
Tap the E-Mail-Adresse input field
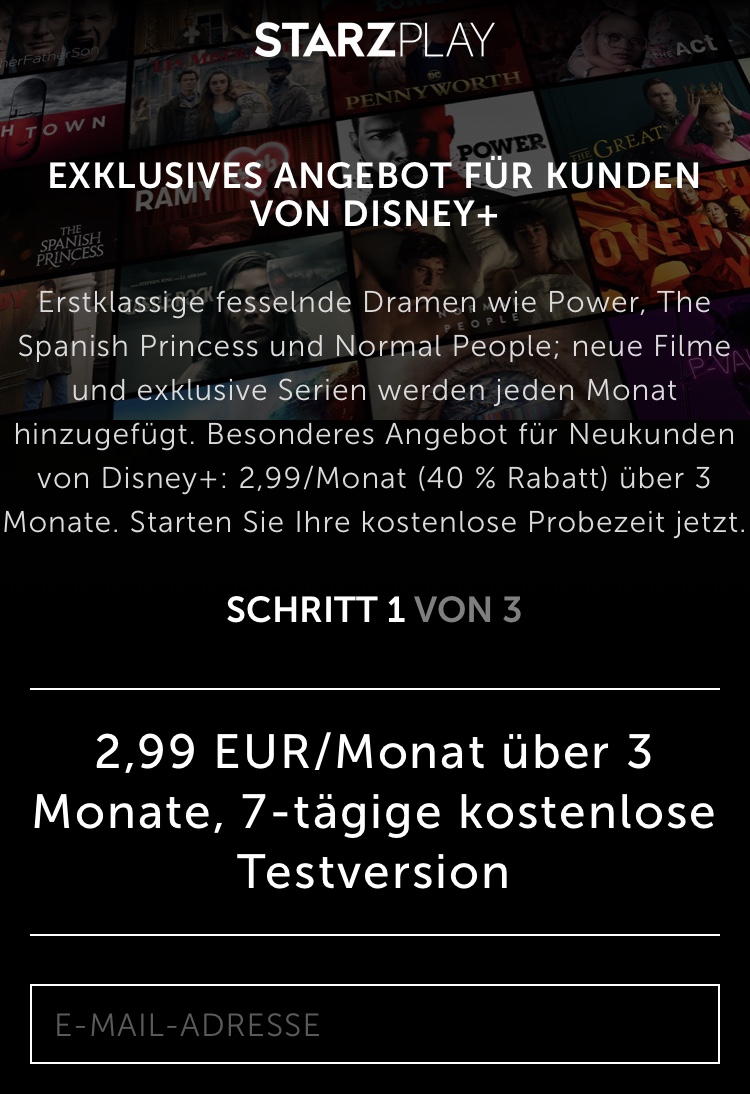click(x=374, y=1024)
